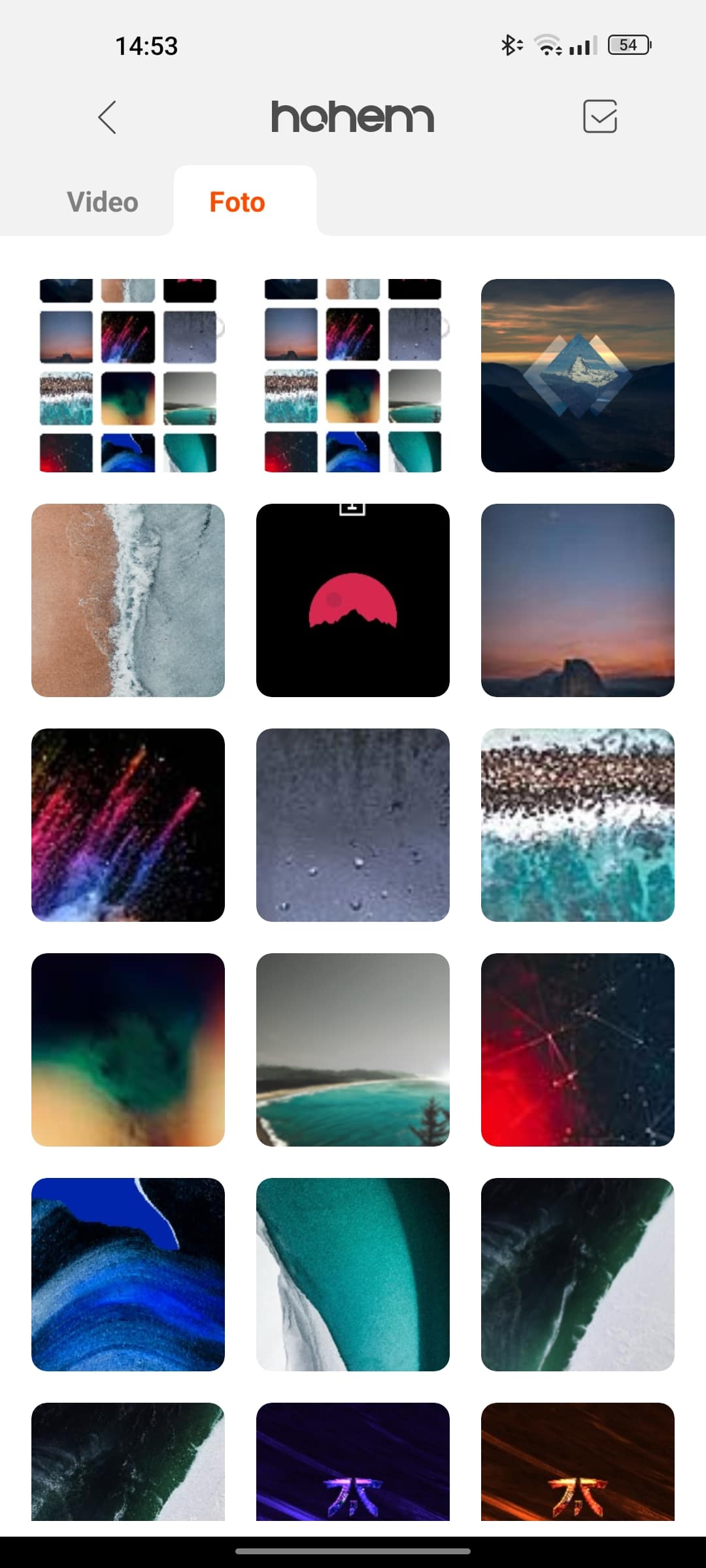The height and width of the screenshot is (1568, 706).
Task: Tap the multi-select checkmark icon
Action: tap(599, 117)
